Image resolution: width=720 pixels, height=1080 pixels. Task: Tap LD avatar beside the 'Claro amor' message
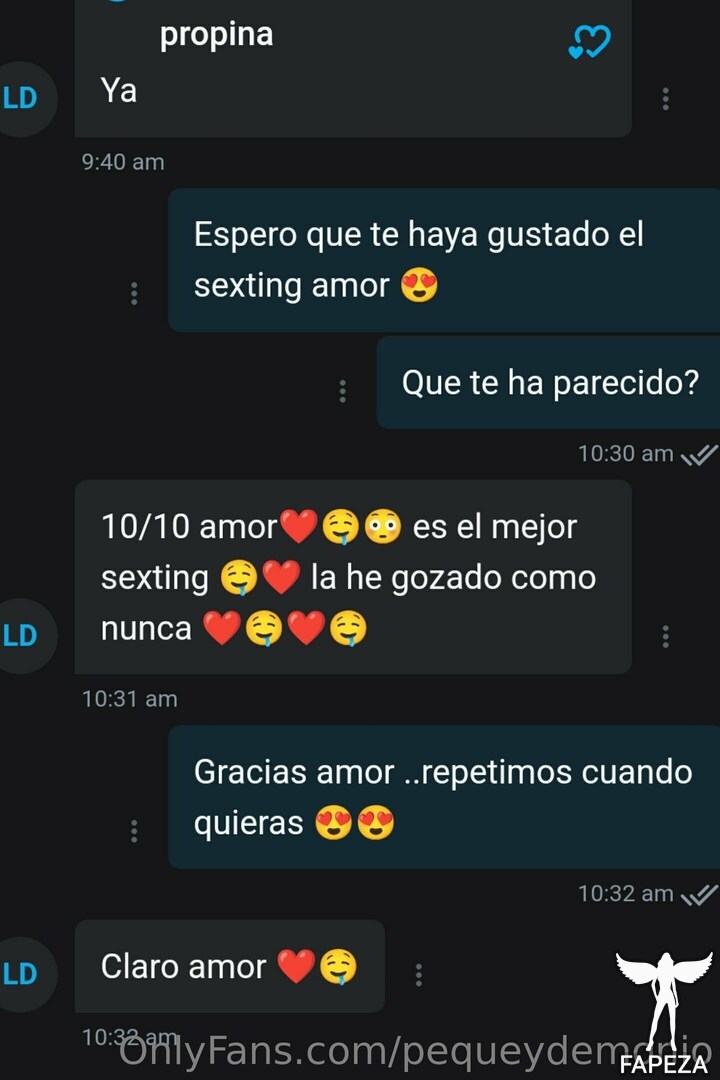[22, 973]
